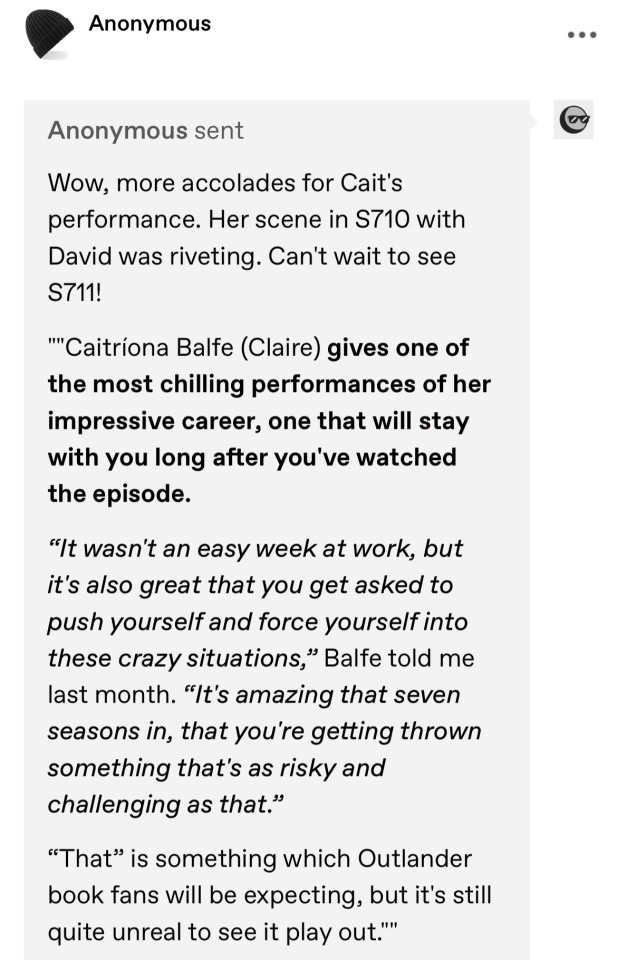Open the blog avatar with sunglasses

pos(575,119)
